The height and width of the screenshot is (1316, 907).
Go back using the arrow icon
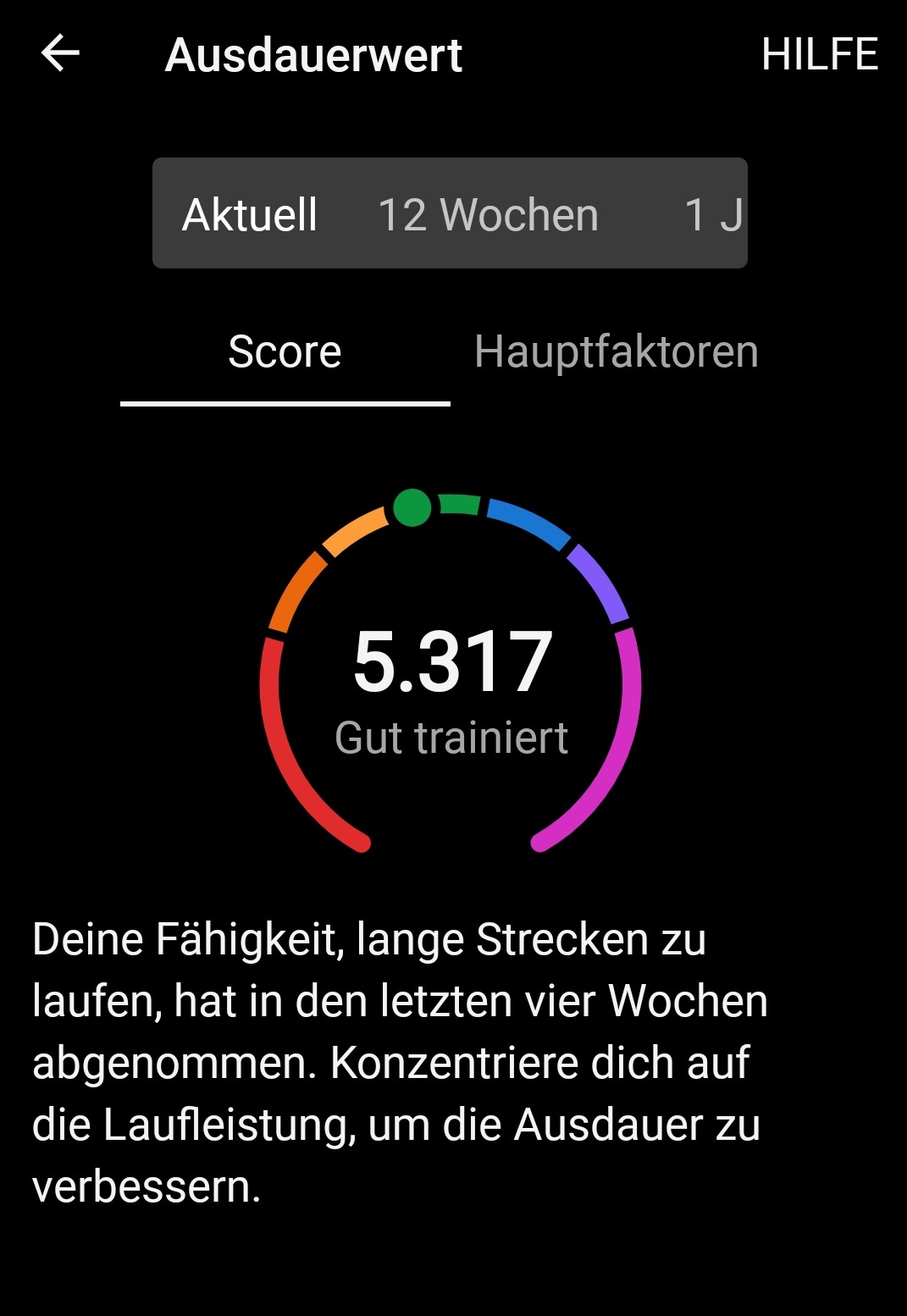click(x=60, y=54)
